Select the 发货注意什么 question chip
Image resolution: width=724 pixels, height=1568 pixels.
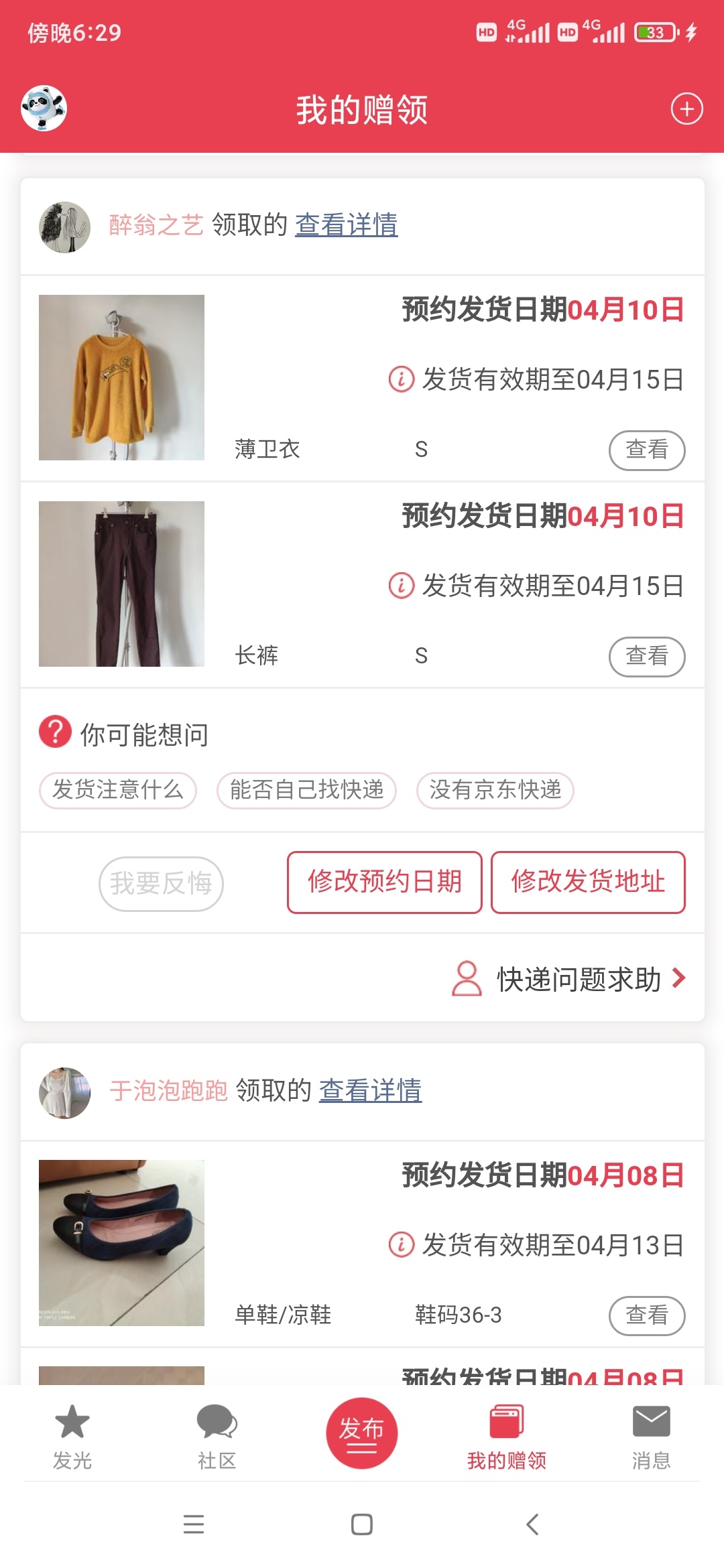[117, 790]
